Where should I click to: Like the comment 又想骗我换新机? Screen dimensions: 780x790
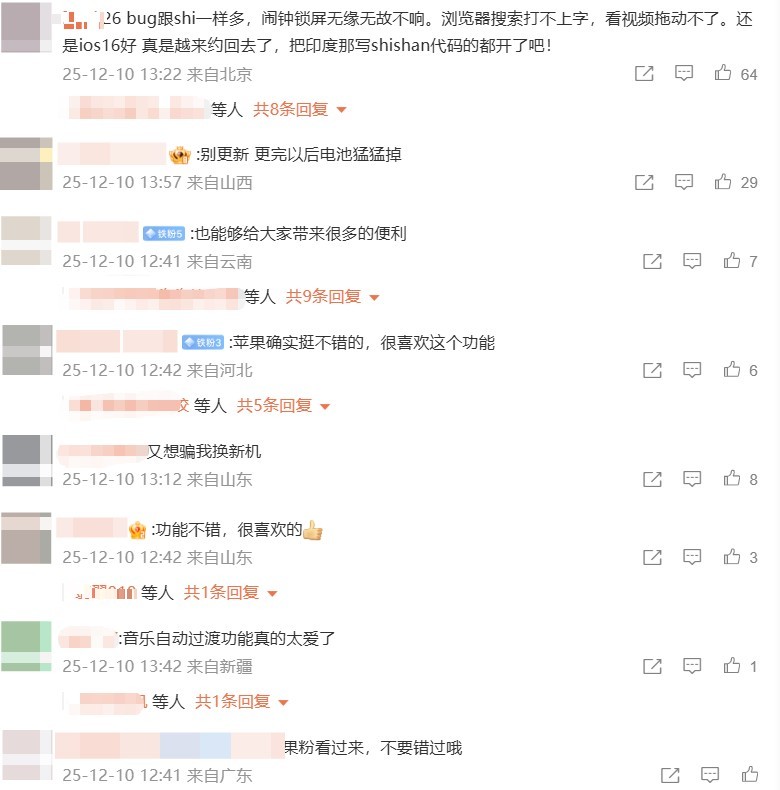pos(731,479)
